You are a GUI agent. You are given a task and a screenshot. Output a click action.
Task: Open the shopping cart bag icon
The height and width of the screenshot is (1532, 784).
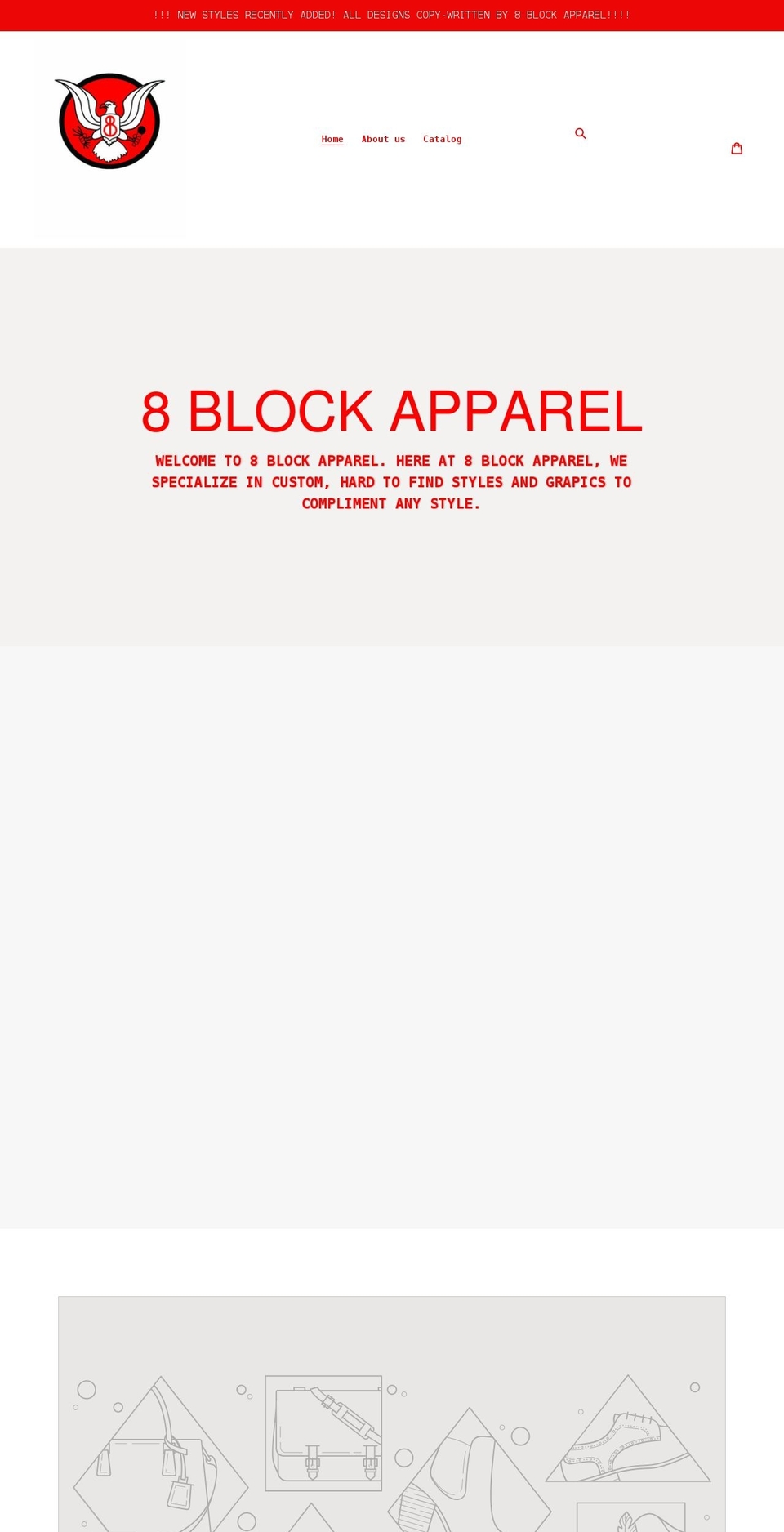coord(737,148)
